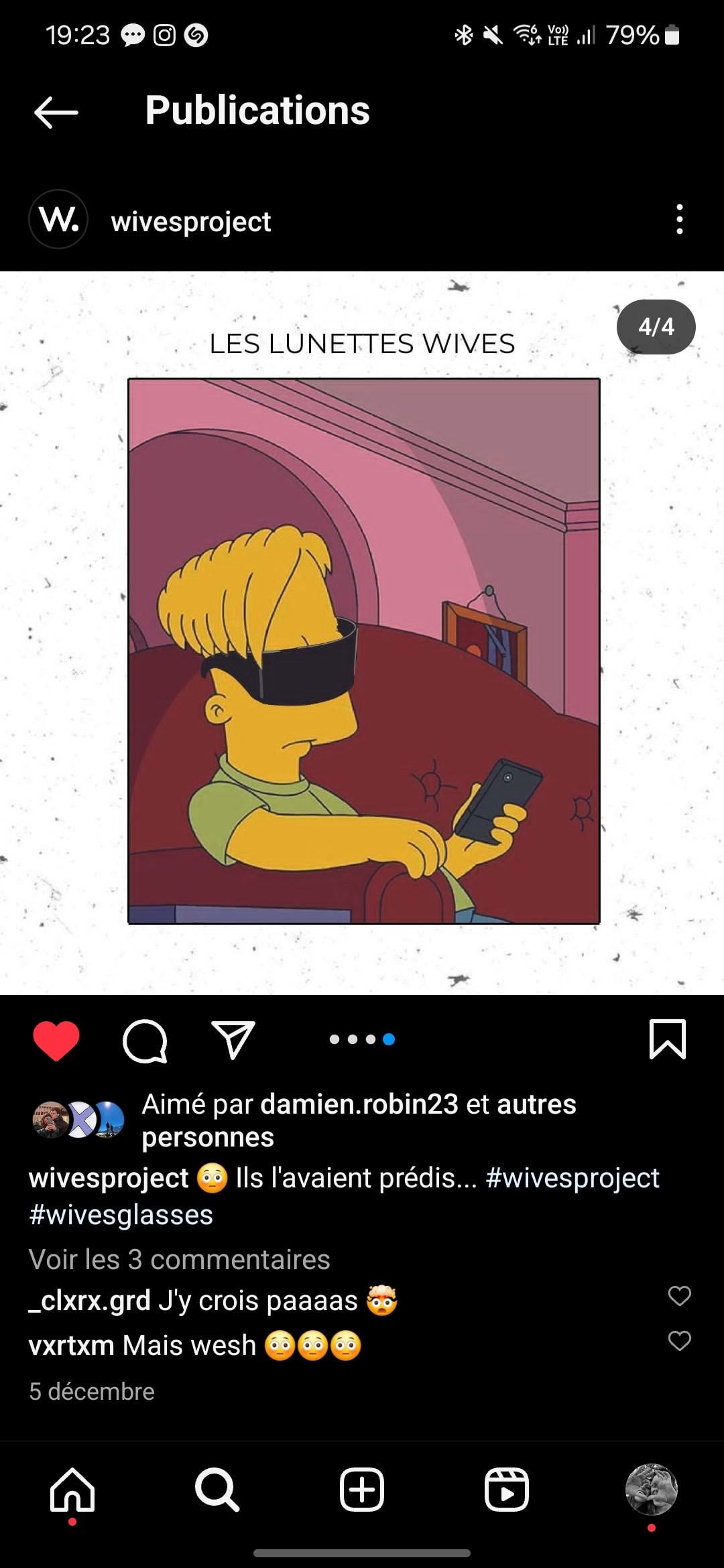724x1568 pixels.
Task: Go to the Home tab
Action: tap(72, 1490)
